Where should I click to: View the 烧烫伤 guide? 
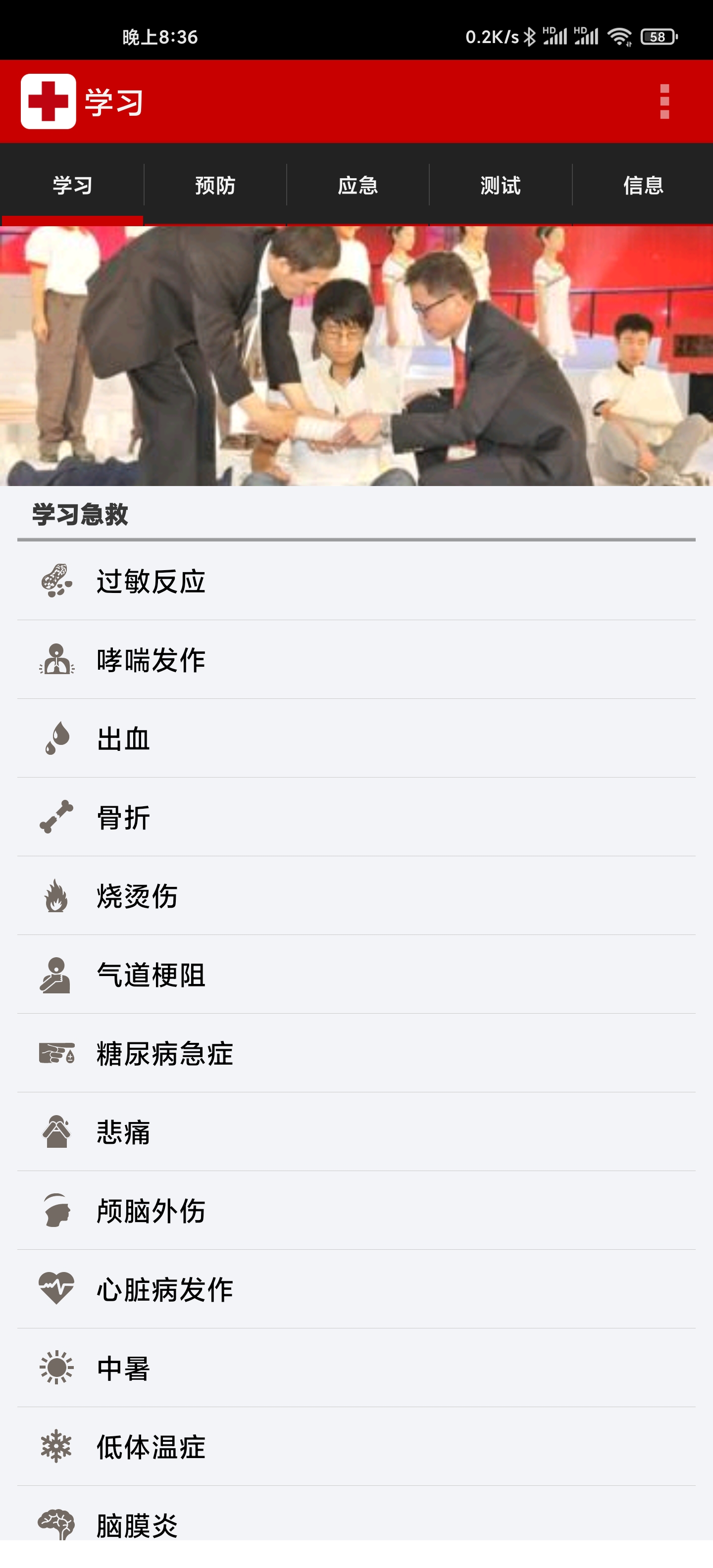pos(356,895)
